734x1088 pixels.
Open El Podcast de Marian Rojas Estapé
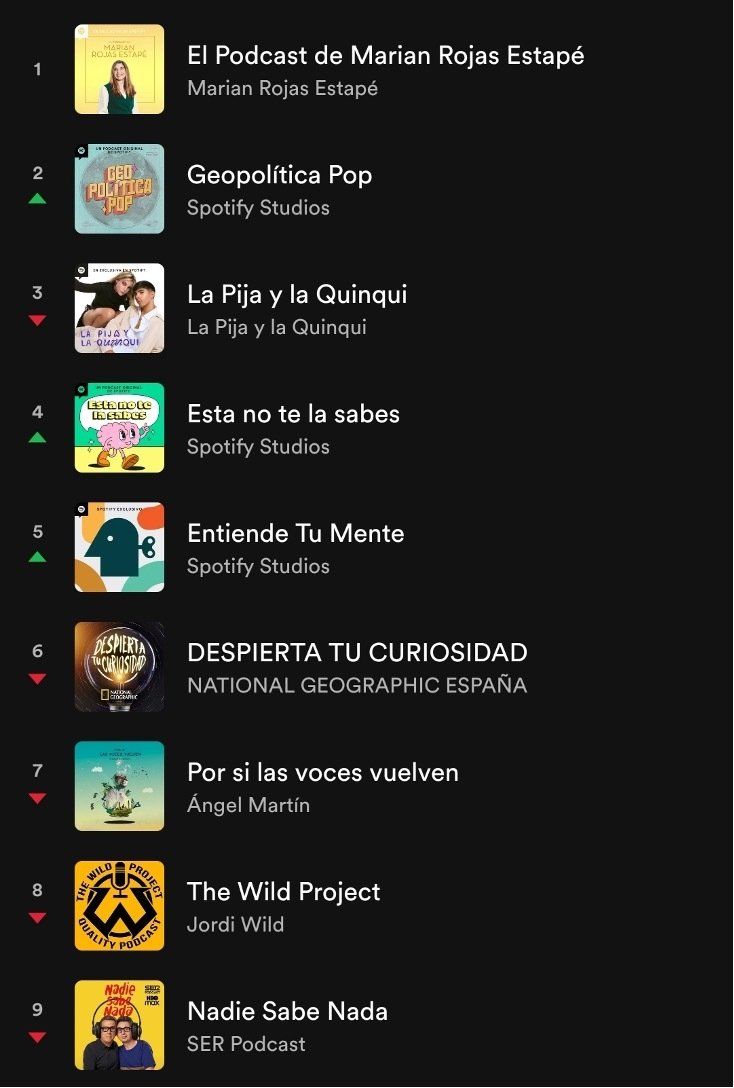385,56
